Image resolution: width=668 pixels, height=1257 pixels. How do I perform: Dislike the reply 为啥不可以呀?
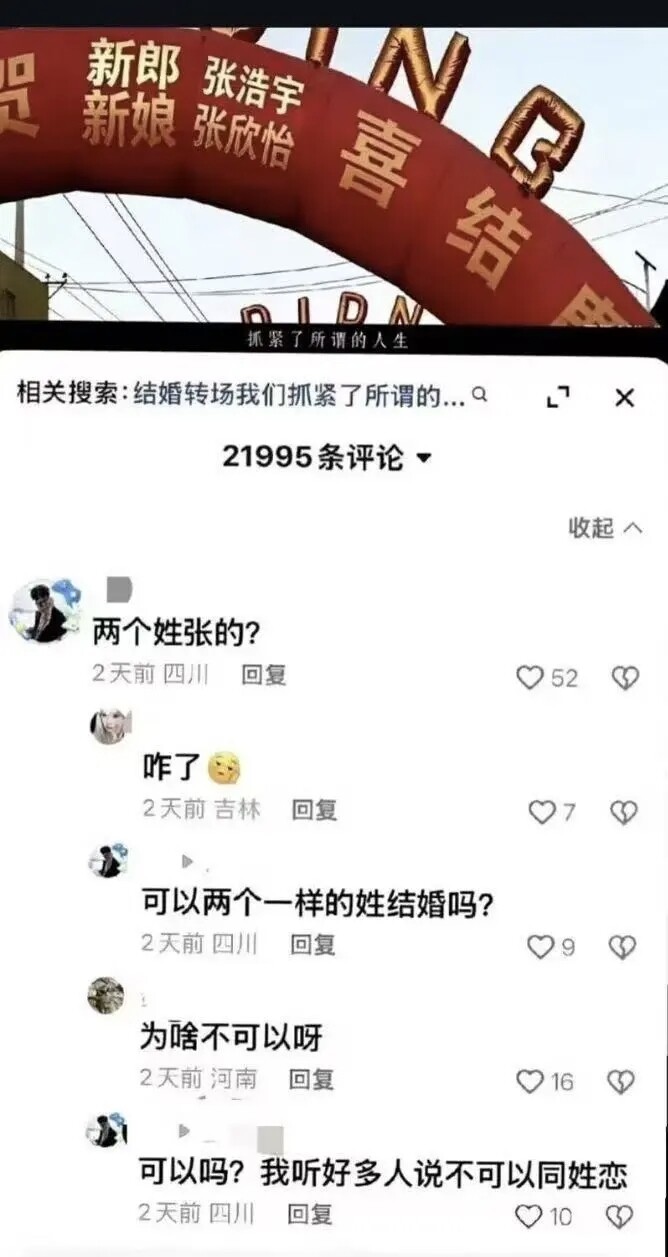[621, 1081]
